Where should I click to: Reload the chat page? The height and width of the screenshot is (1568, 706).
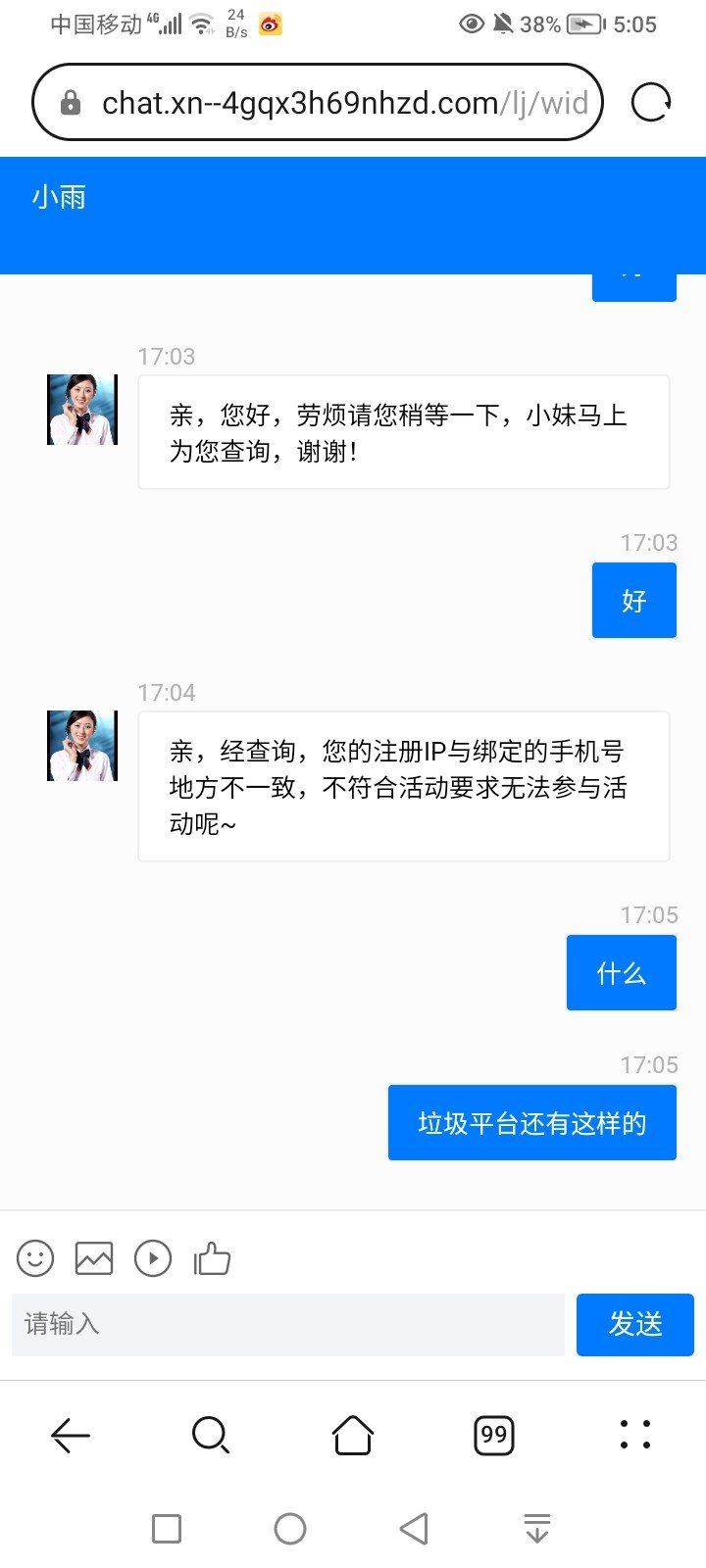point(651,102)
